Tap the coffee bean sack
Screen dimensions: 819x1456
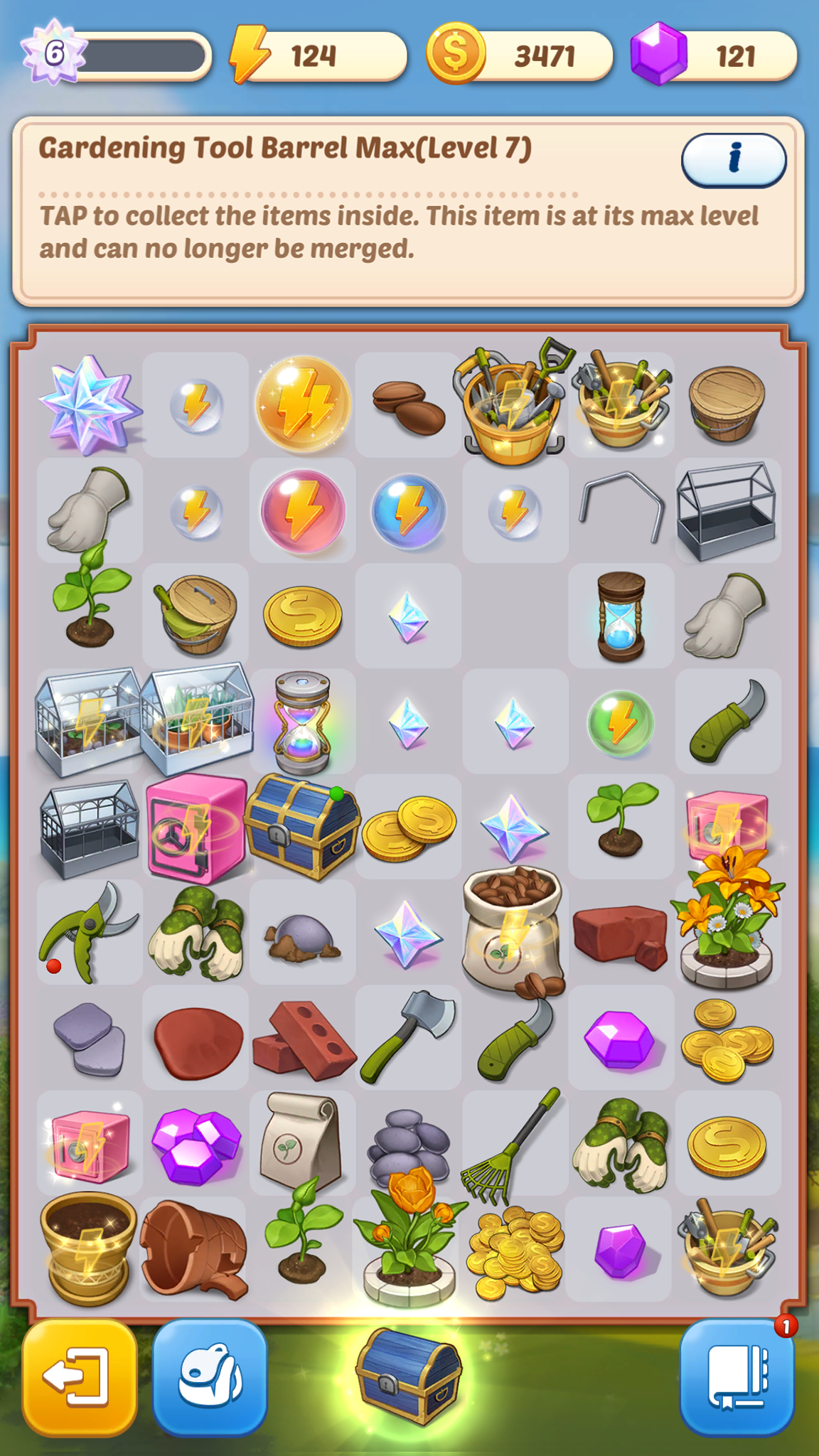coord(513,931)
